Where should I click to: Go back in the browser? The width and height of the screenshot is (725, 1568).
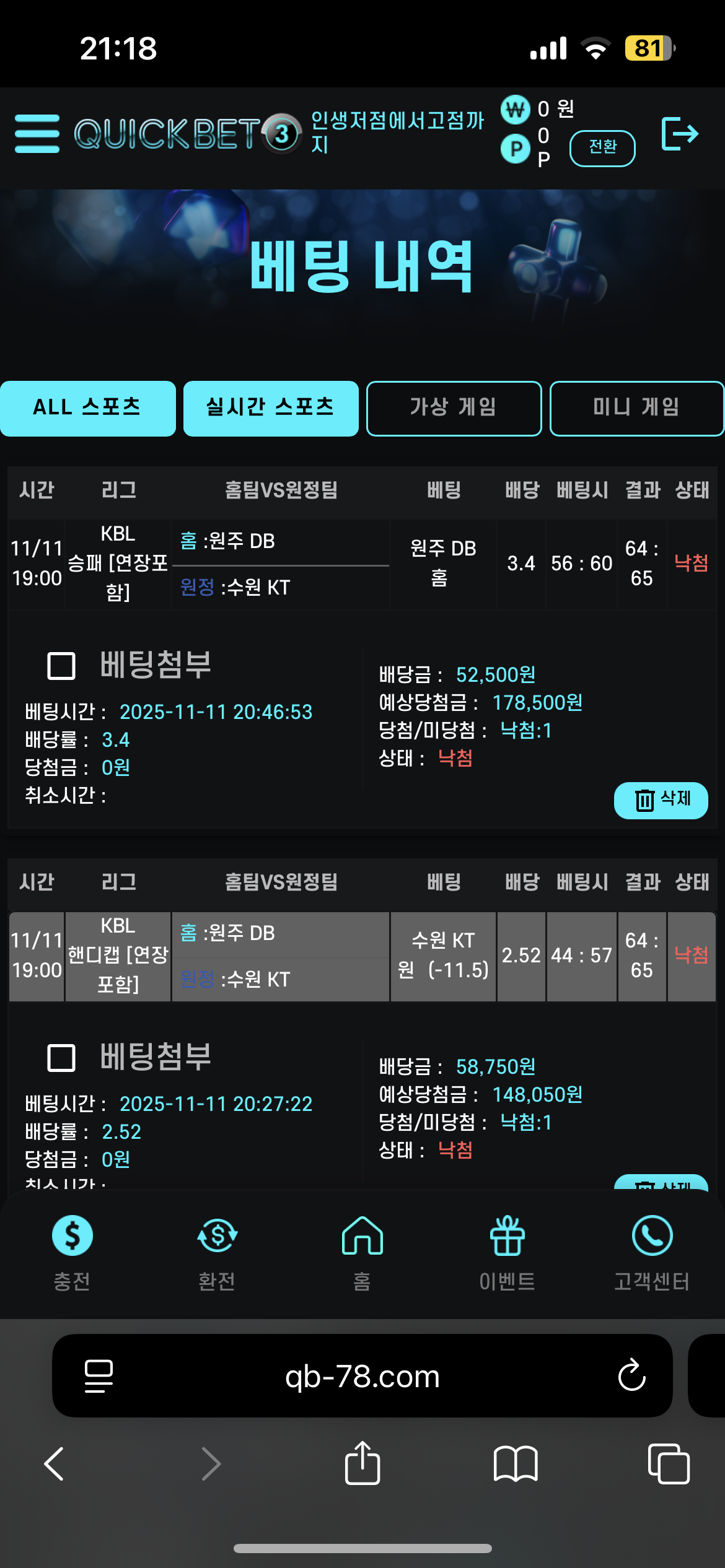(x=55, y=1464)
